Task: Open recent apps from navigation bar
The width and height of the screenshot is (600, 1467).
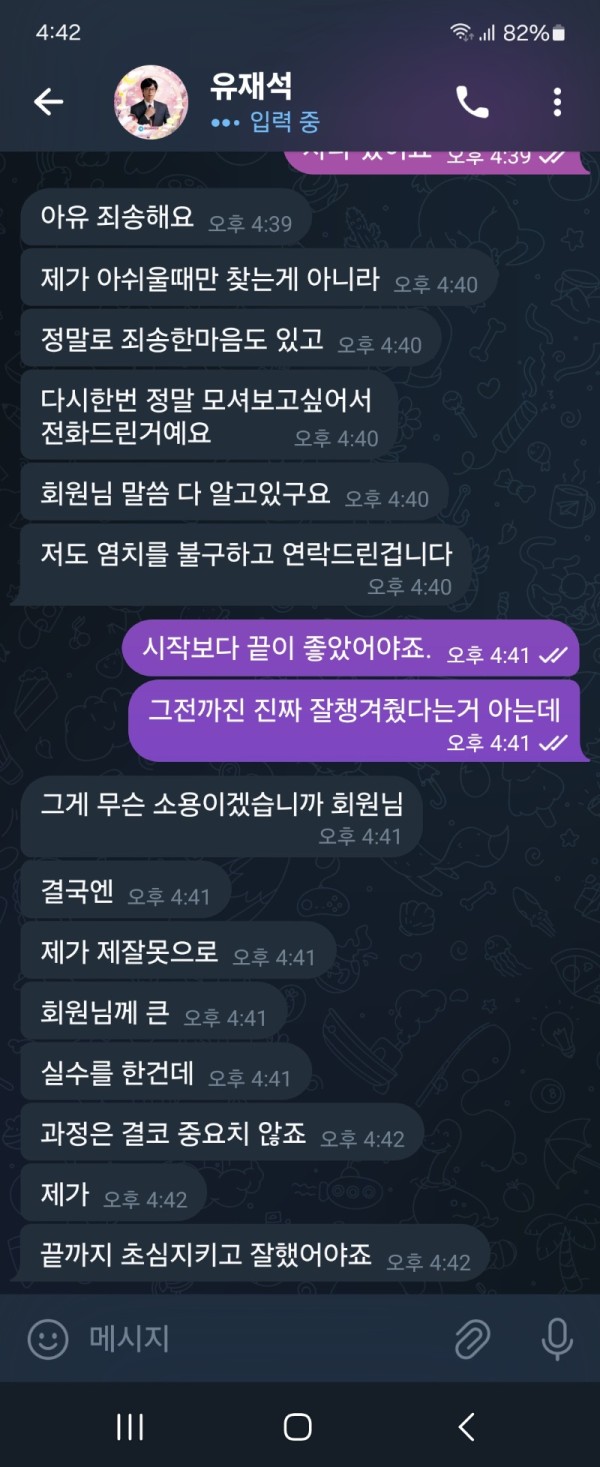Action: [x=130, y=1426]
